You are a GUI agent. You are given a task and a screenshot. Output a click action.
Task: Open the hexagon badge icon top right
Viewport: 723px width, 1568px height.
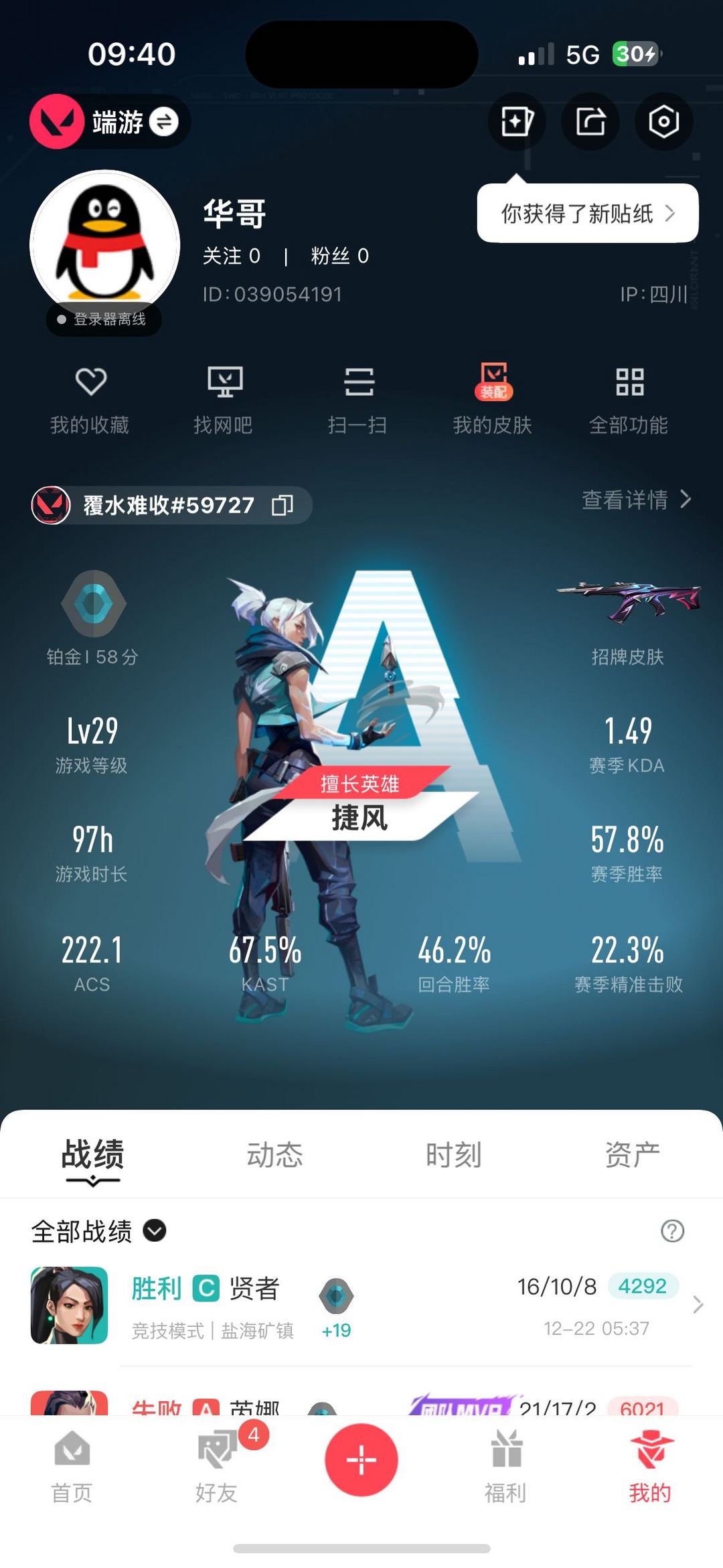coord(663,121)
